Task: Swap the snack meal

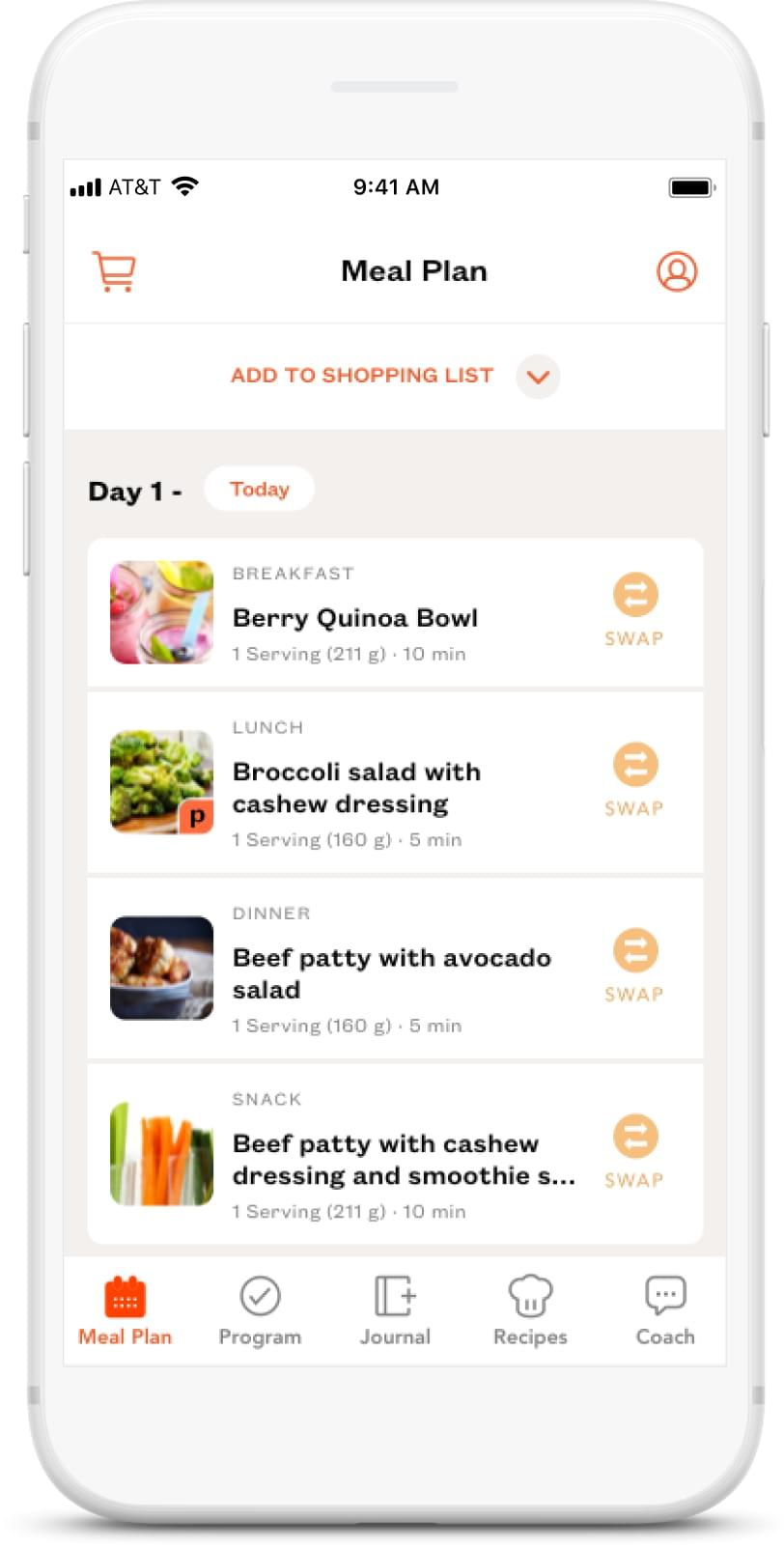Action: [x=634, y=1150]
